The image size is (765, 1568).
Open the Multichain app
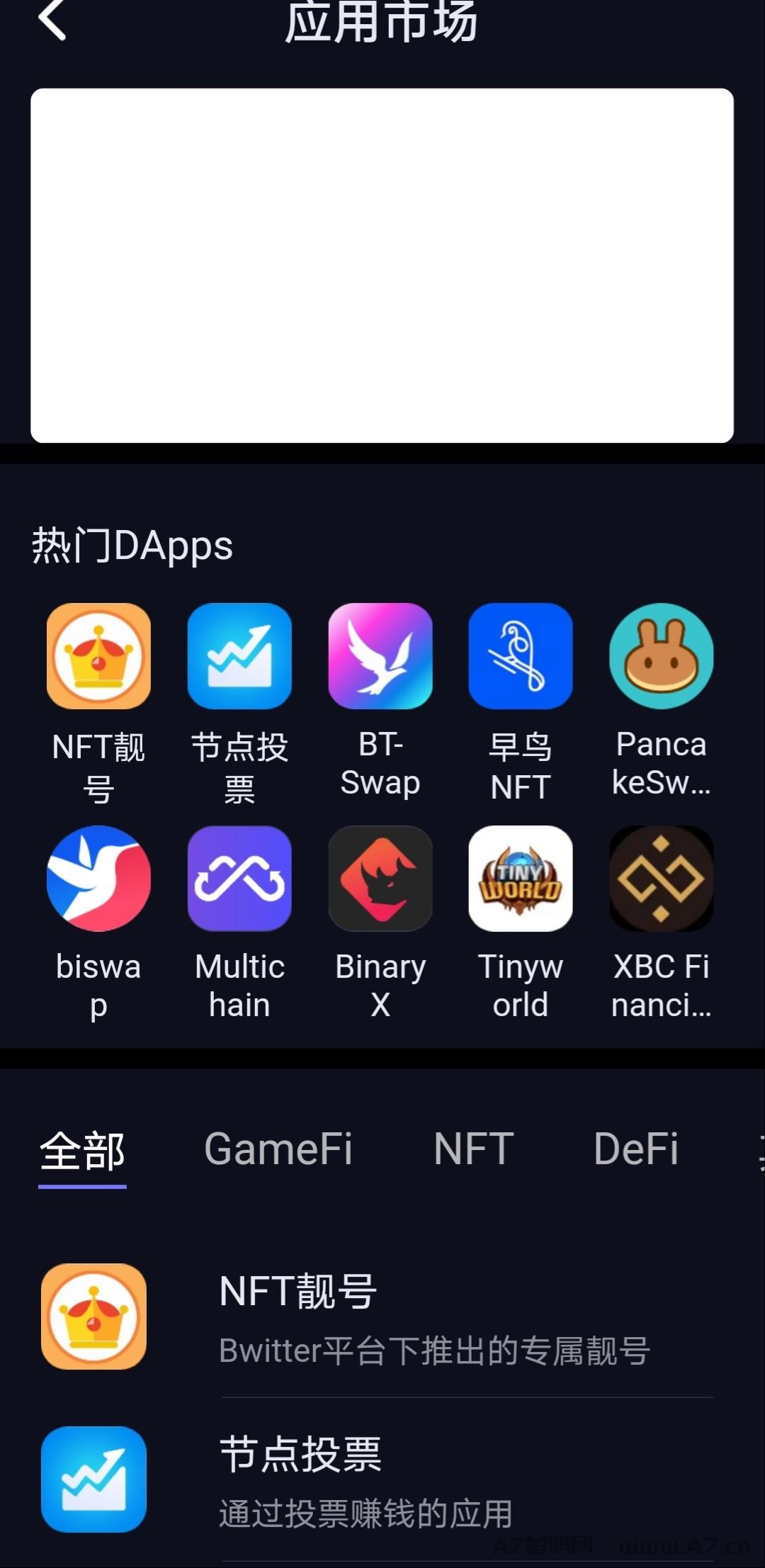click(x=239, y=879)
